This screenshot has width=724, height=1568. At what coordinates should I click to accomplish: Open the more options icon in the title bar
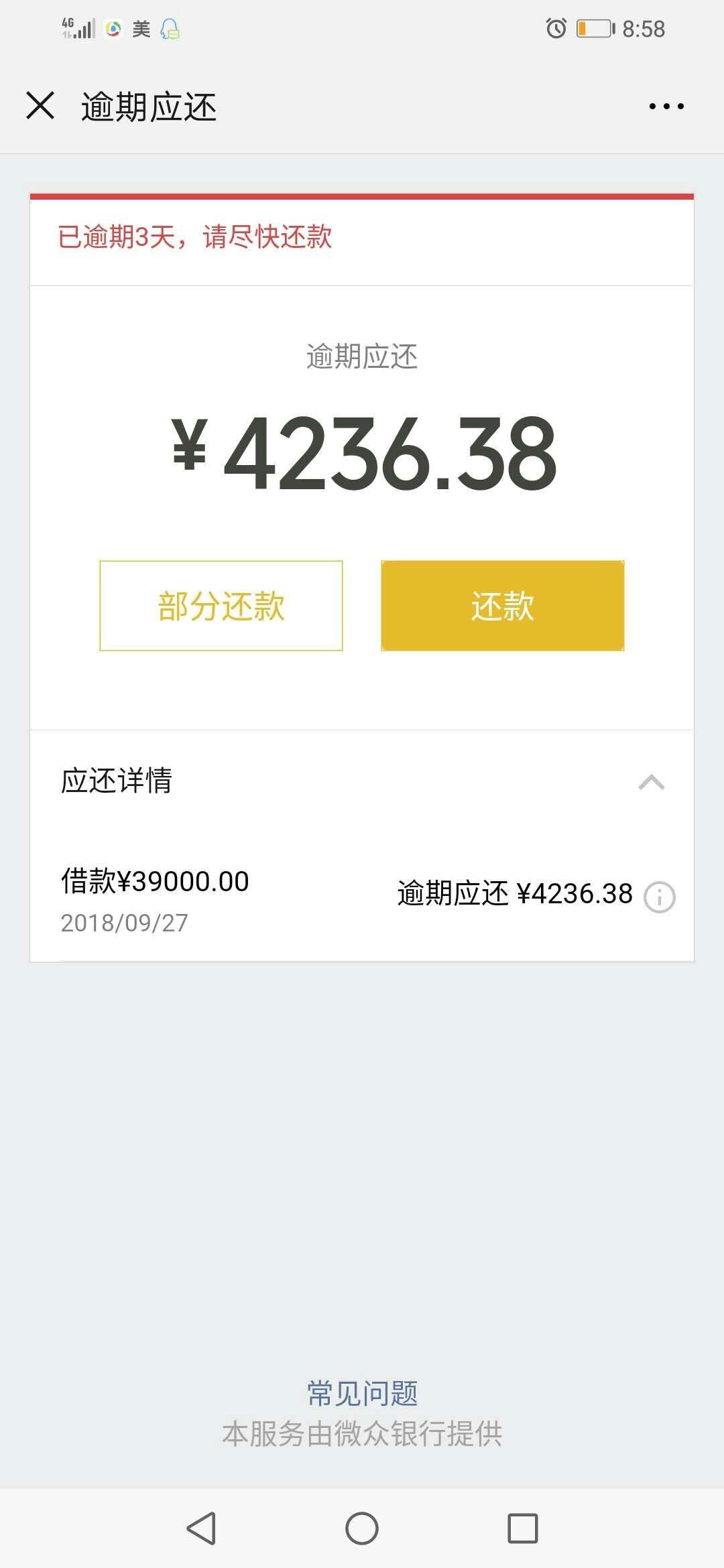pyautogui.click(x=666, y=105)
